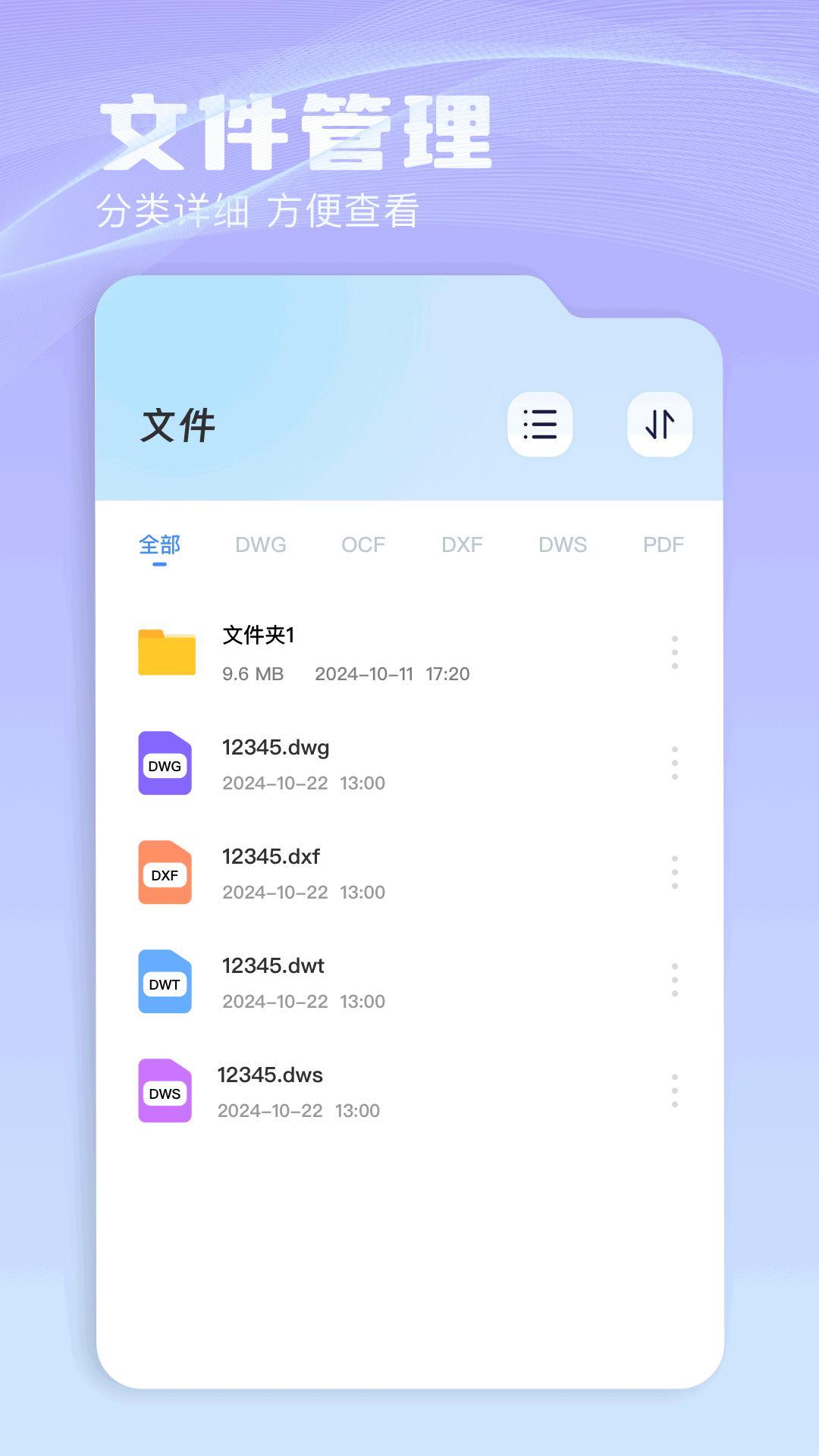Open the yellow folder icon for 文件夹1
The width and height of the screenshot is (819, 1456).
pyautogui.click(x=165, y=654)
